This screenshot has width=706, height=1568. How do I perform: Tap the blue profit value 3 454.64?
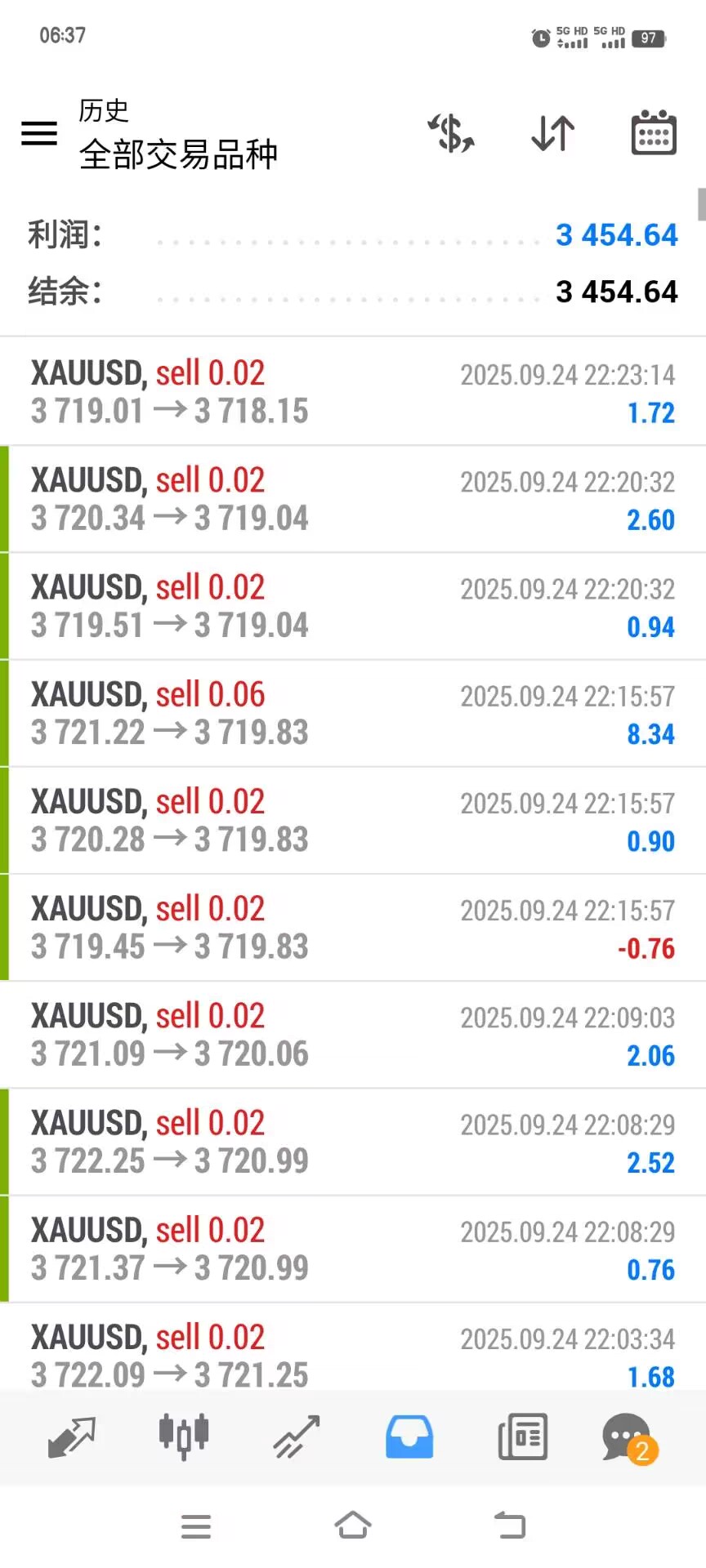click(616, 235)
